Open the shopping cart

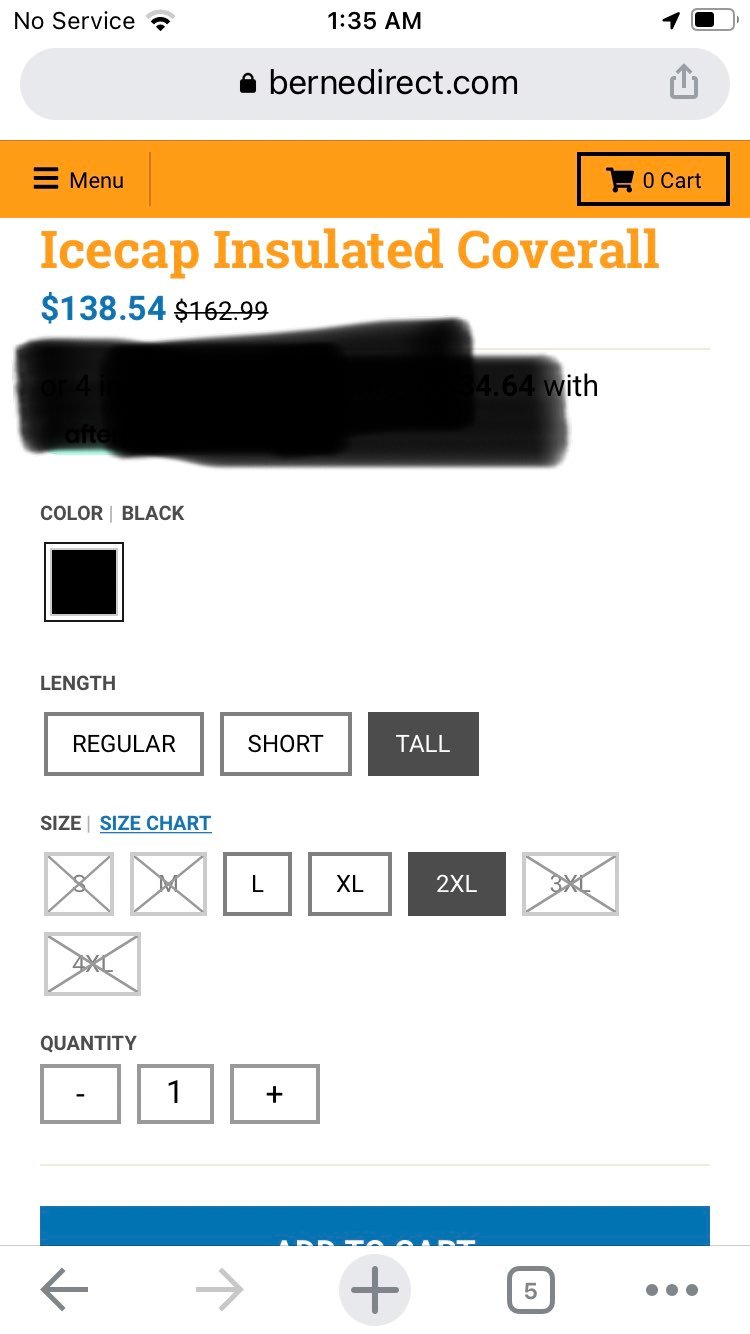653,180
